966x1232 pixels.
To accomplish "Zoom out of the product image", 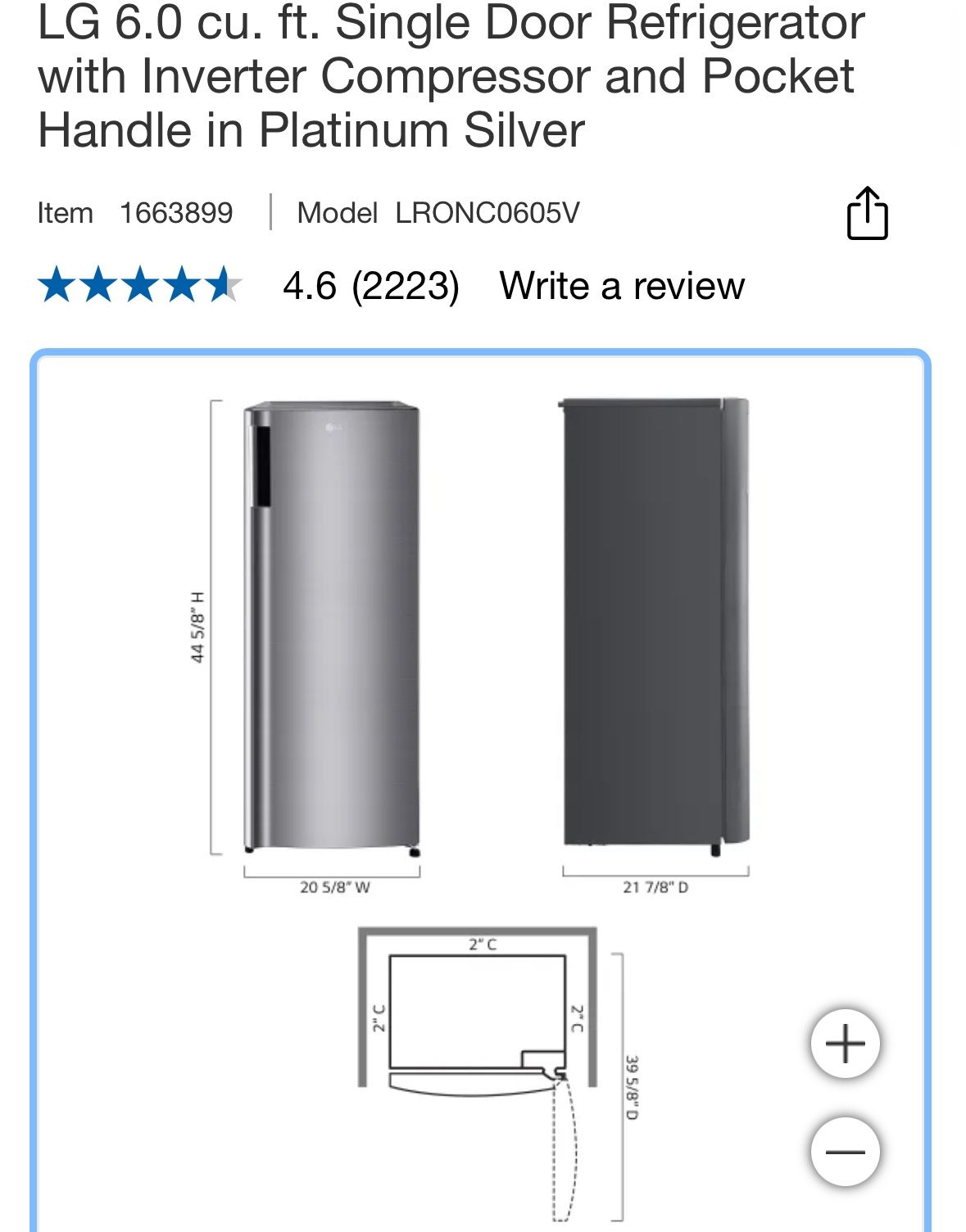I will 845,1151.
